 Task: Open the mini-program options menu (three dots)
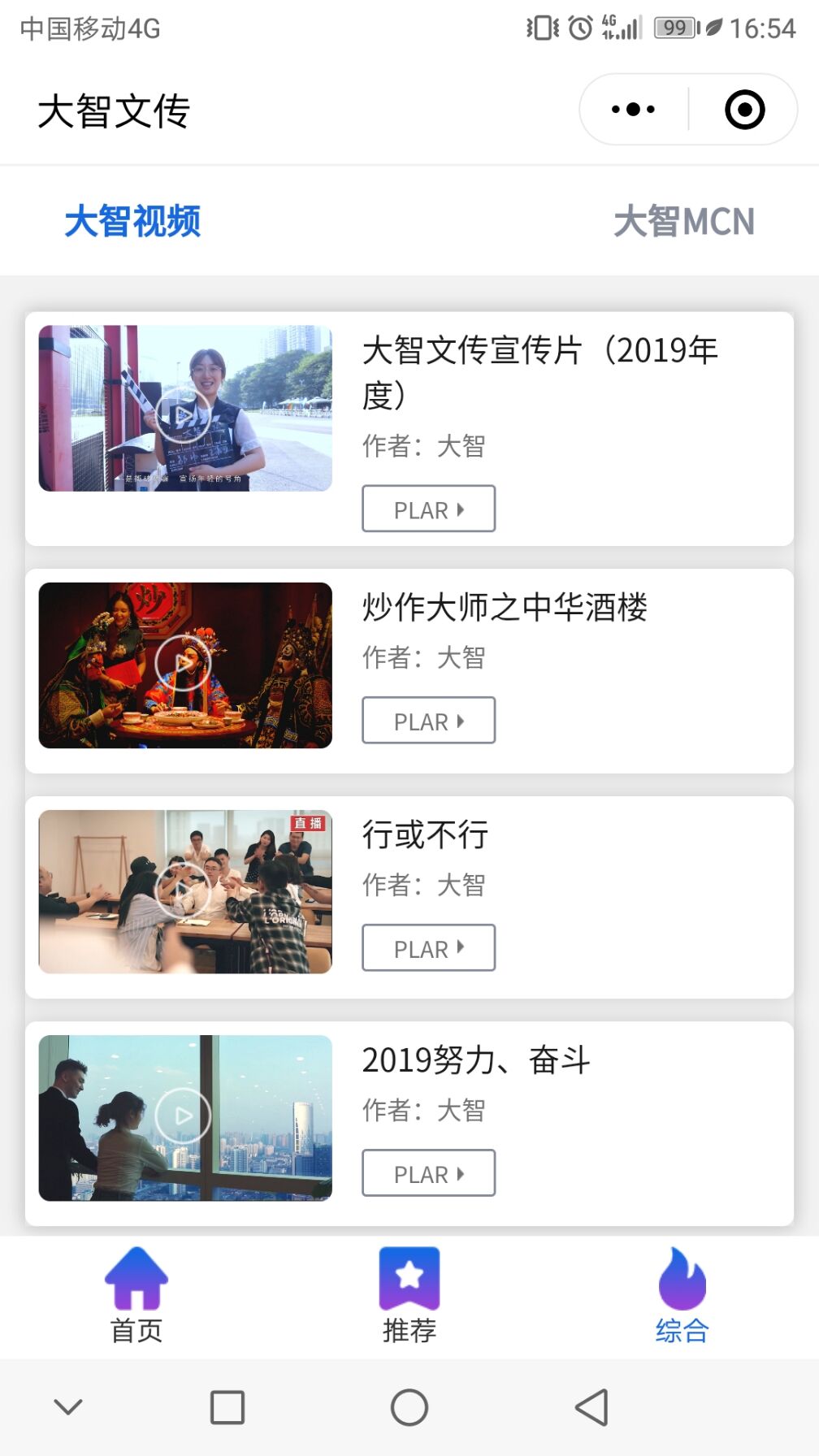point(633,108)
